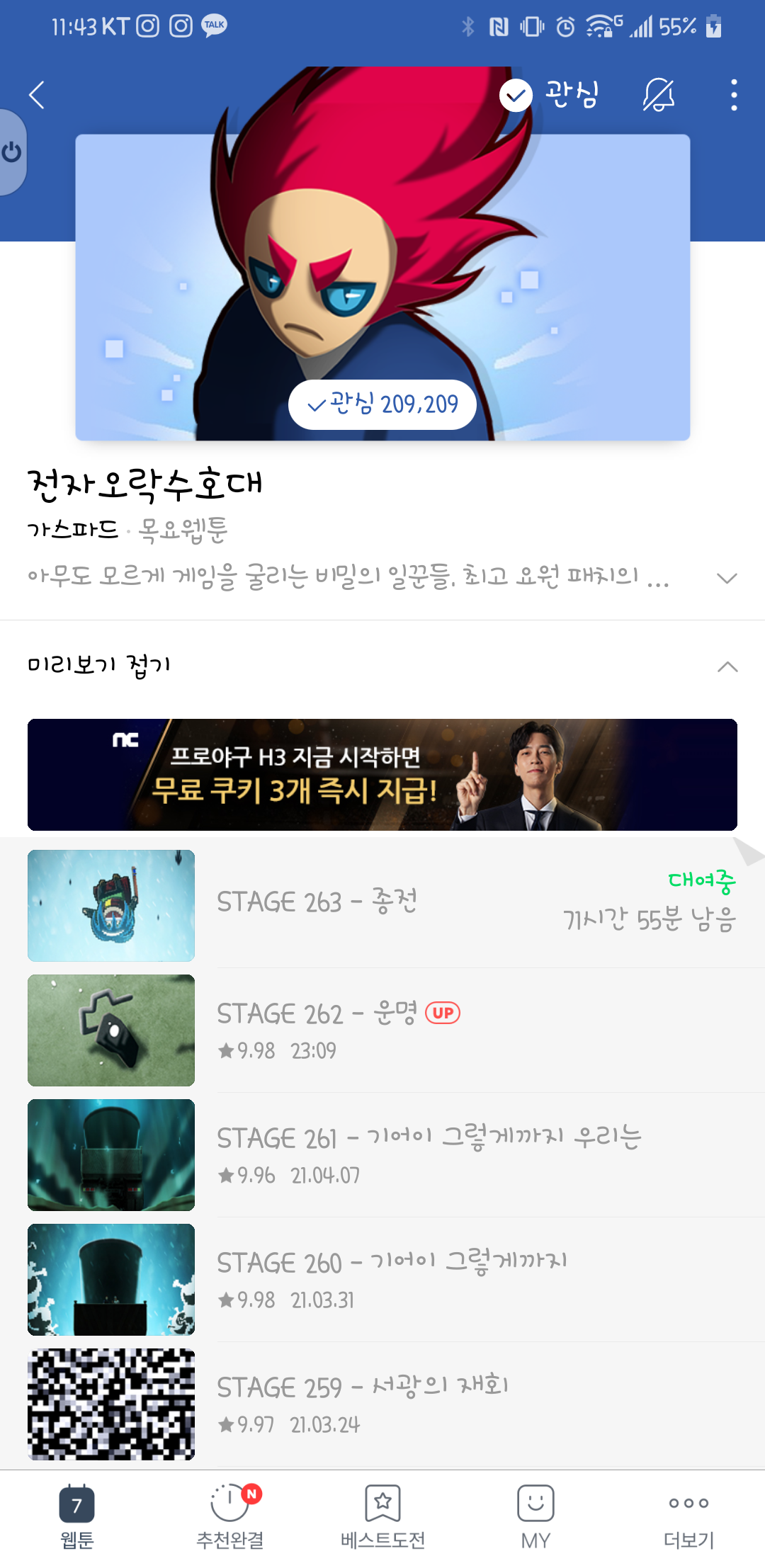Open STAGE 262 - 운명 episode
Screen dimensions: 765x1568
382,1029
